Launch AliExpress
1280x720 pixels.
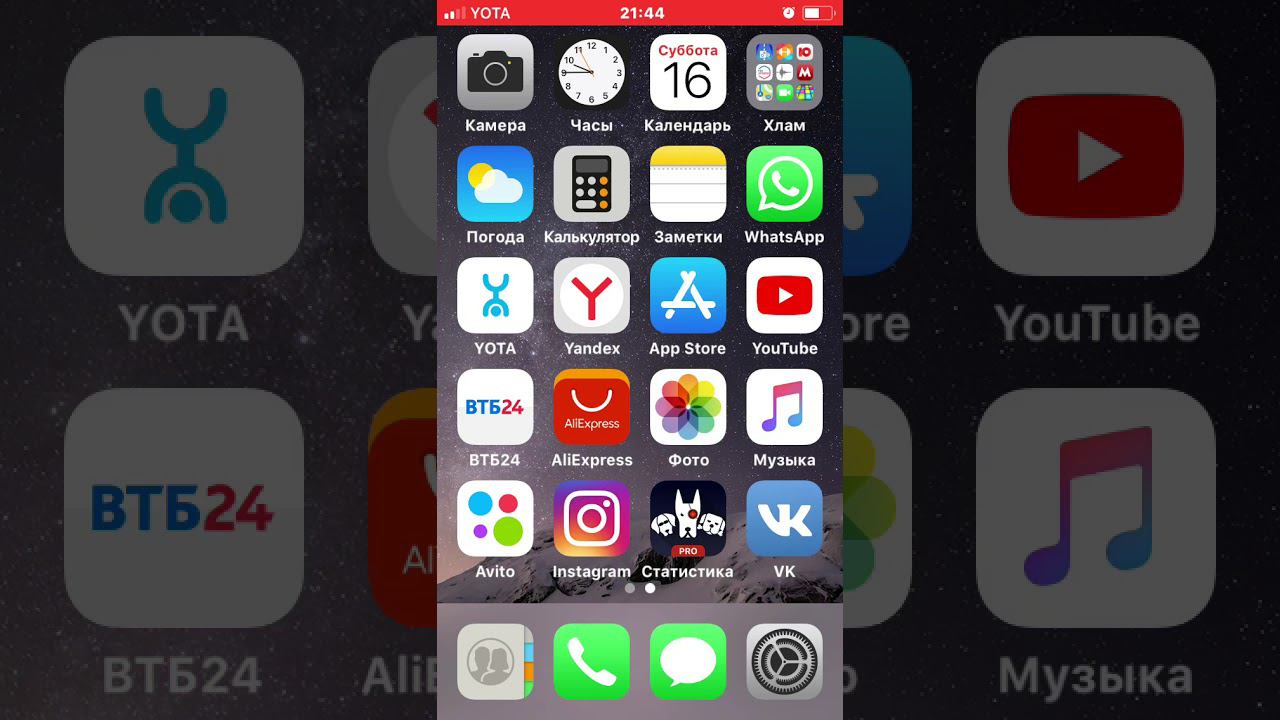(591, 407)
